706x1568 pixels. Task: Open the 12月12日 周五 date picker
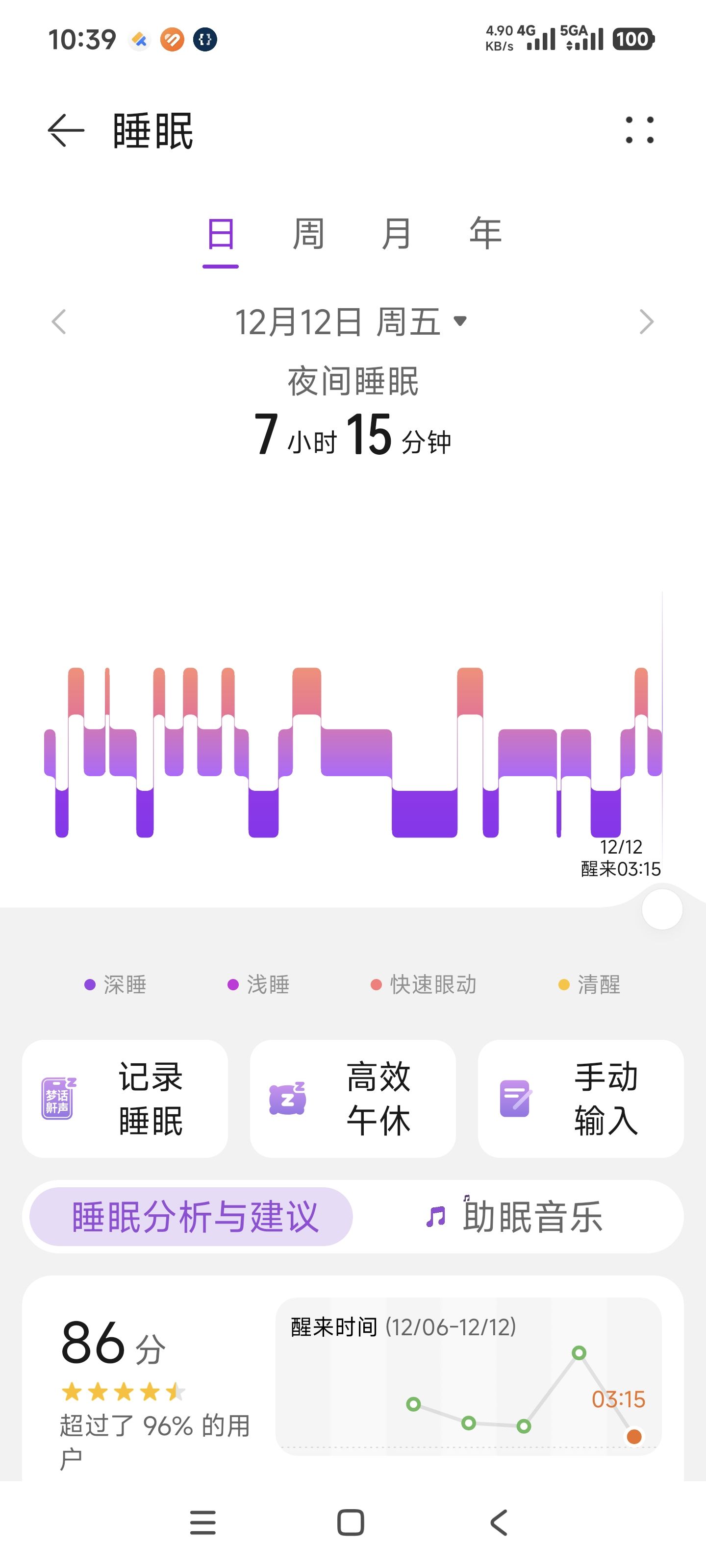tap(352, 321)
